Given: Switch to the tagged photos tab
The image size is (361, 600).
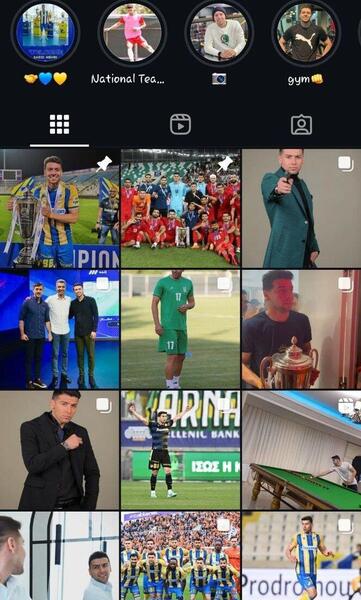Looking at the screenshot, I should 301,125.
